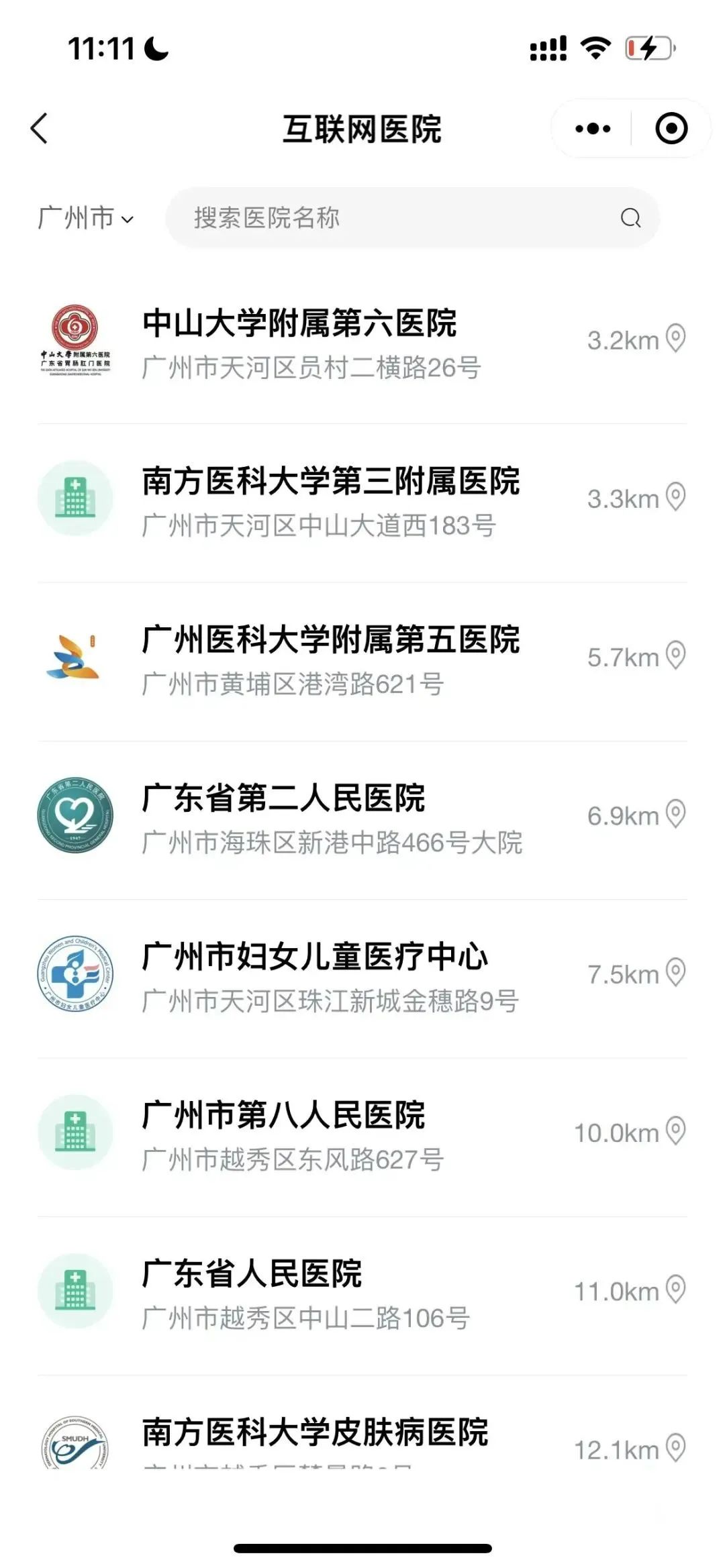Viewport: 725px width, 1568px height.
Task: Tap the location pin beside 6.9km
Action: pyautogui.click(x=676, y=815)
